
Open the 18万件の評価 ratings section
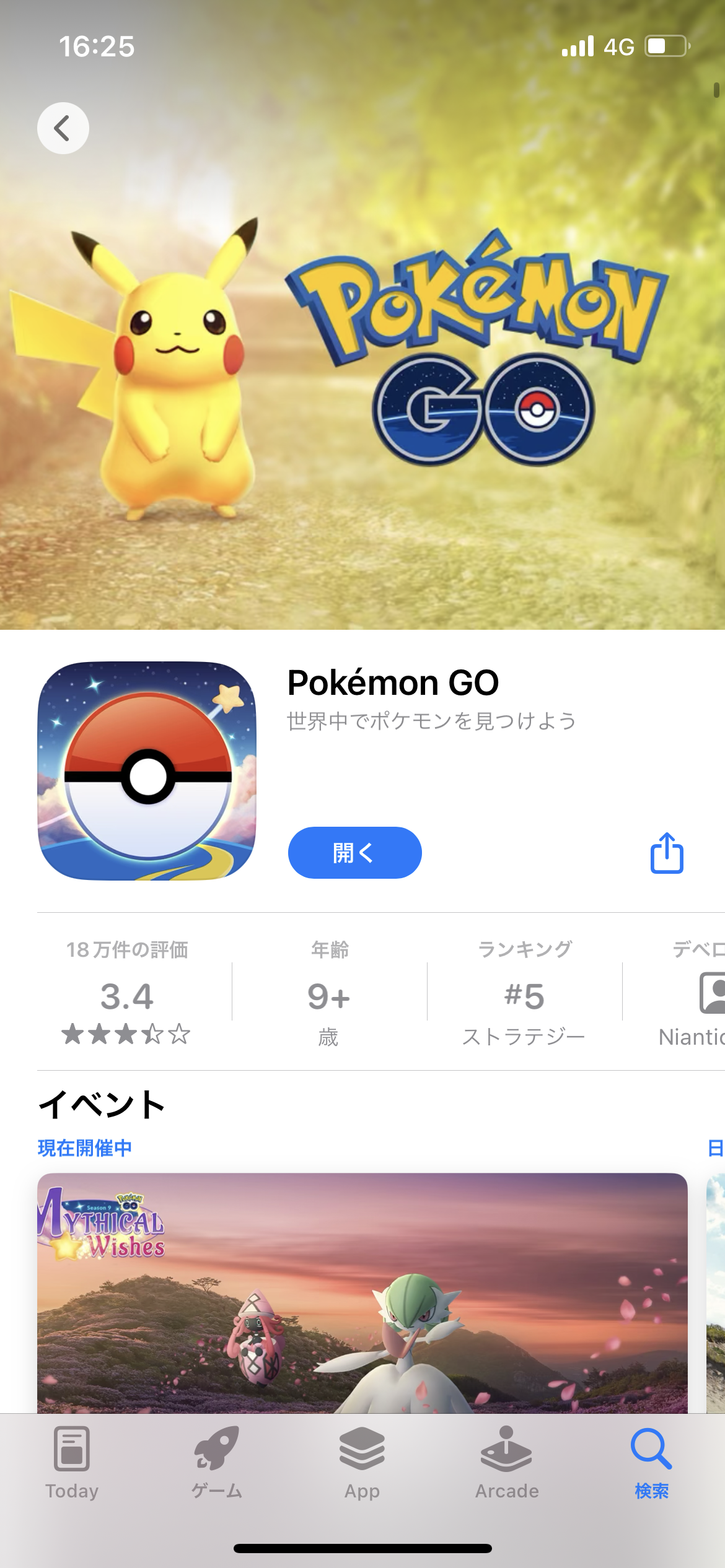pos(127,991)
